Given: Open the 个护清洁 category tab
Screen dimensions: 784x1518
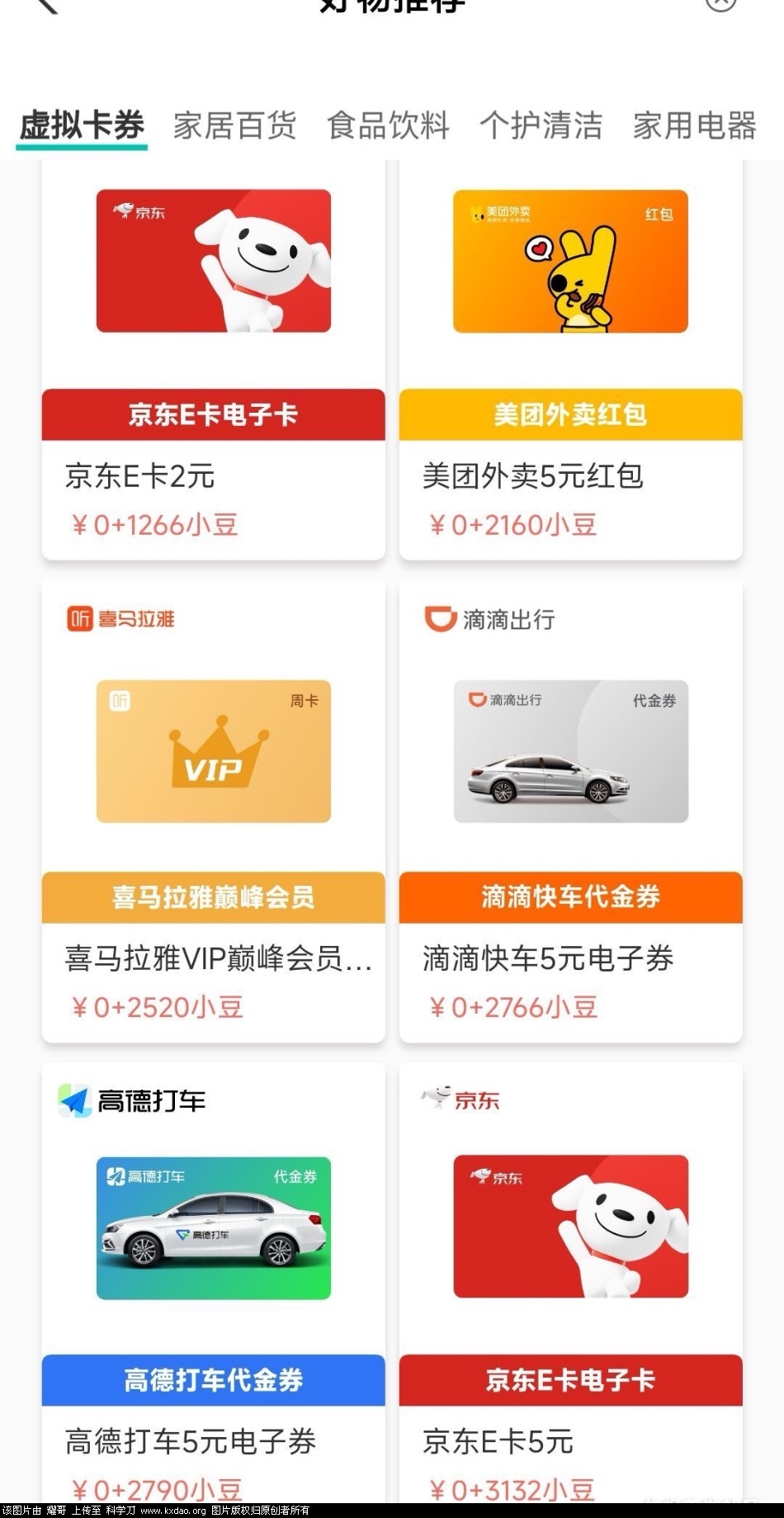Looking at the screenshot, I should [x=541, y=126].
